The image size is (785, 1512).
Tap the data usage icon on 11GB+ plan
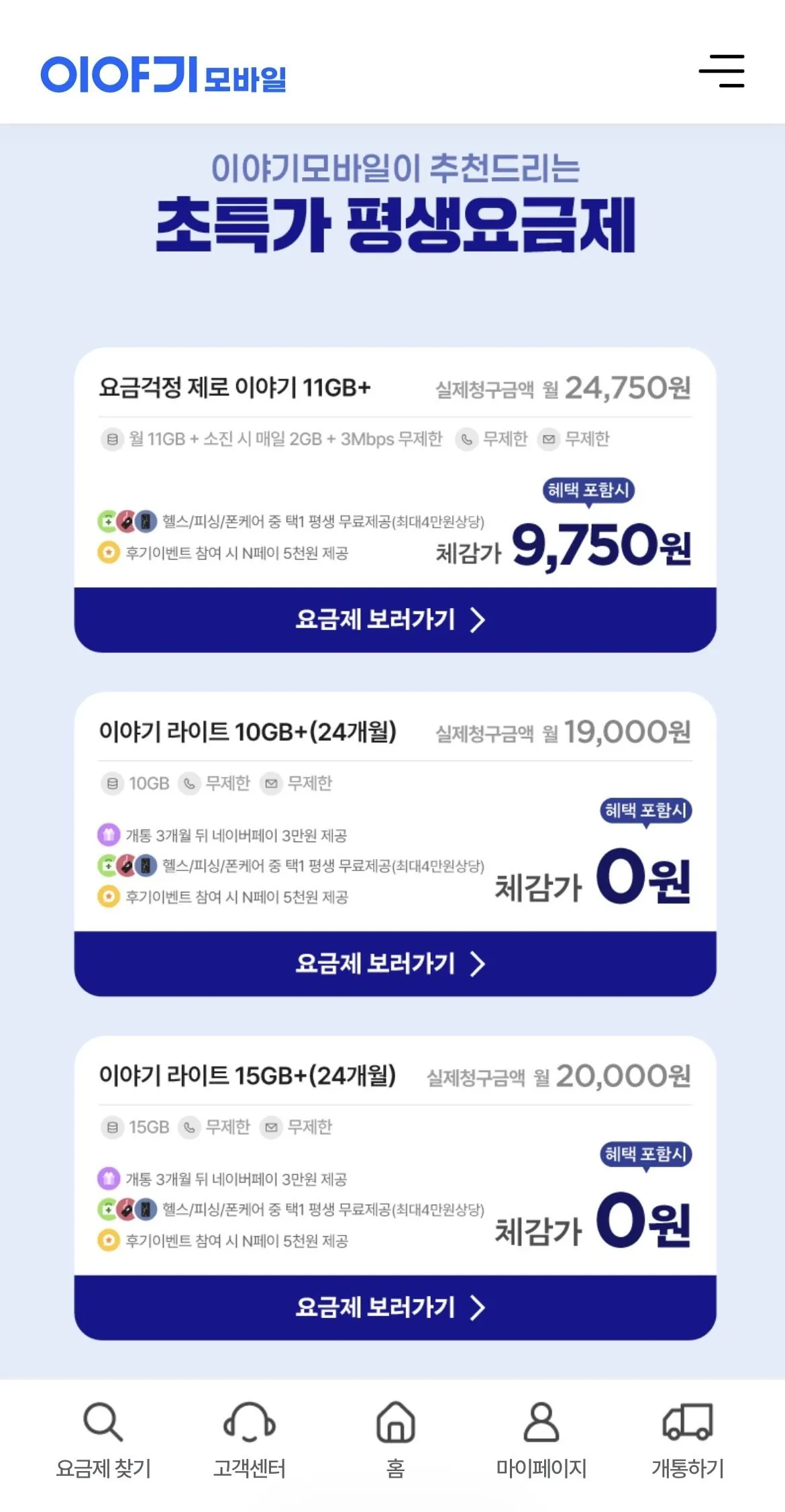[x=111, y=440]
